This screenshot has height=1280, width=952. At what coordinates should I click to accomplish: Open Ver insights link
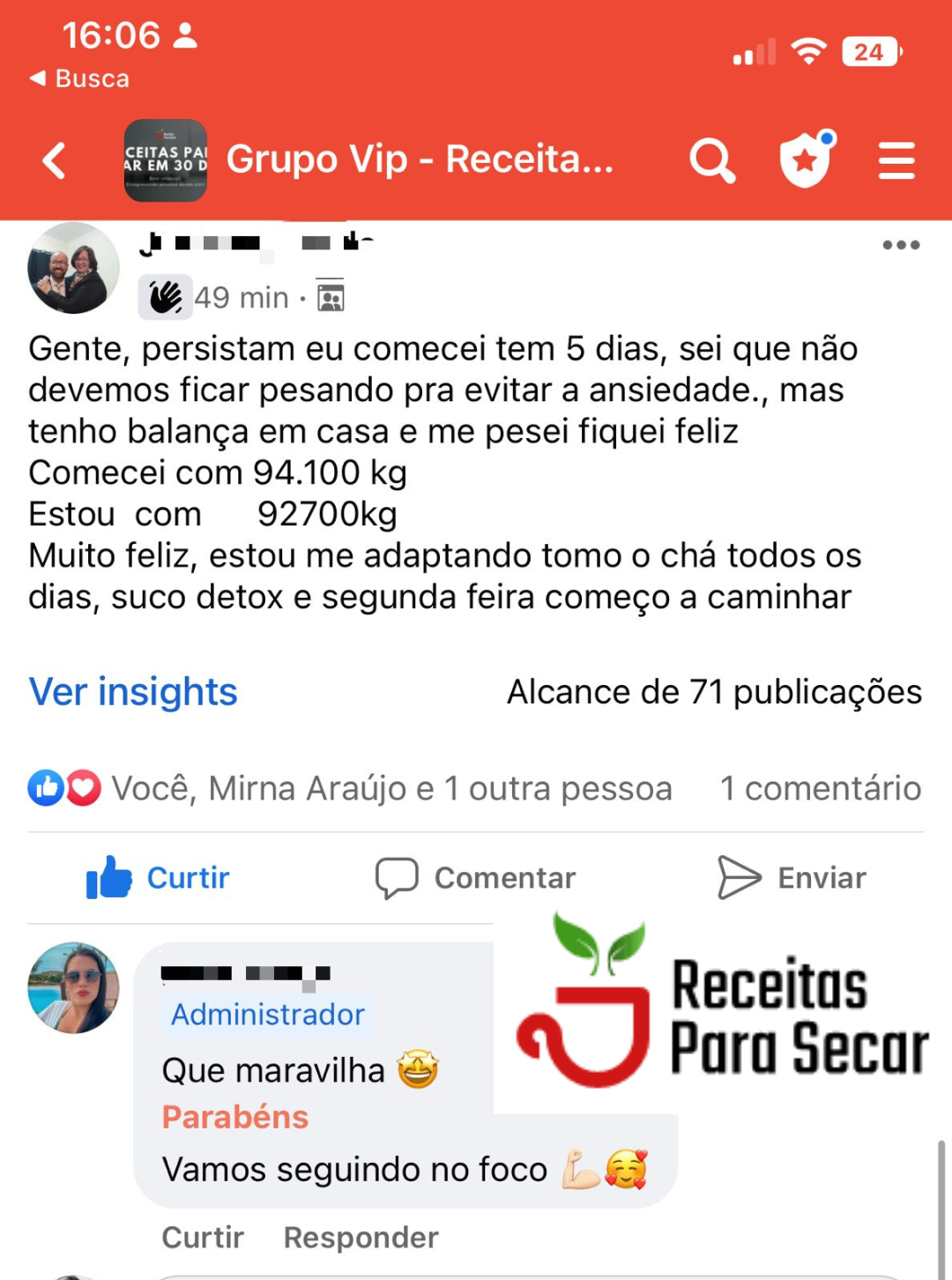tap(133, 692)
